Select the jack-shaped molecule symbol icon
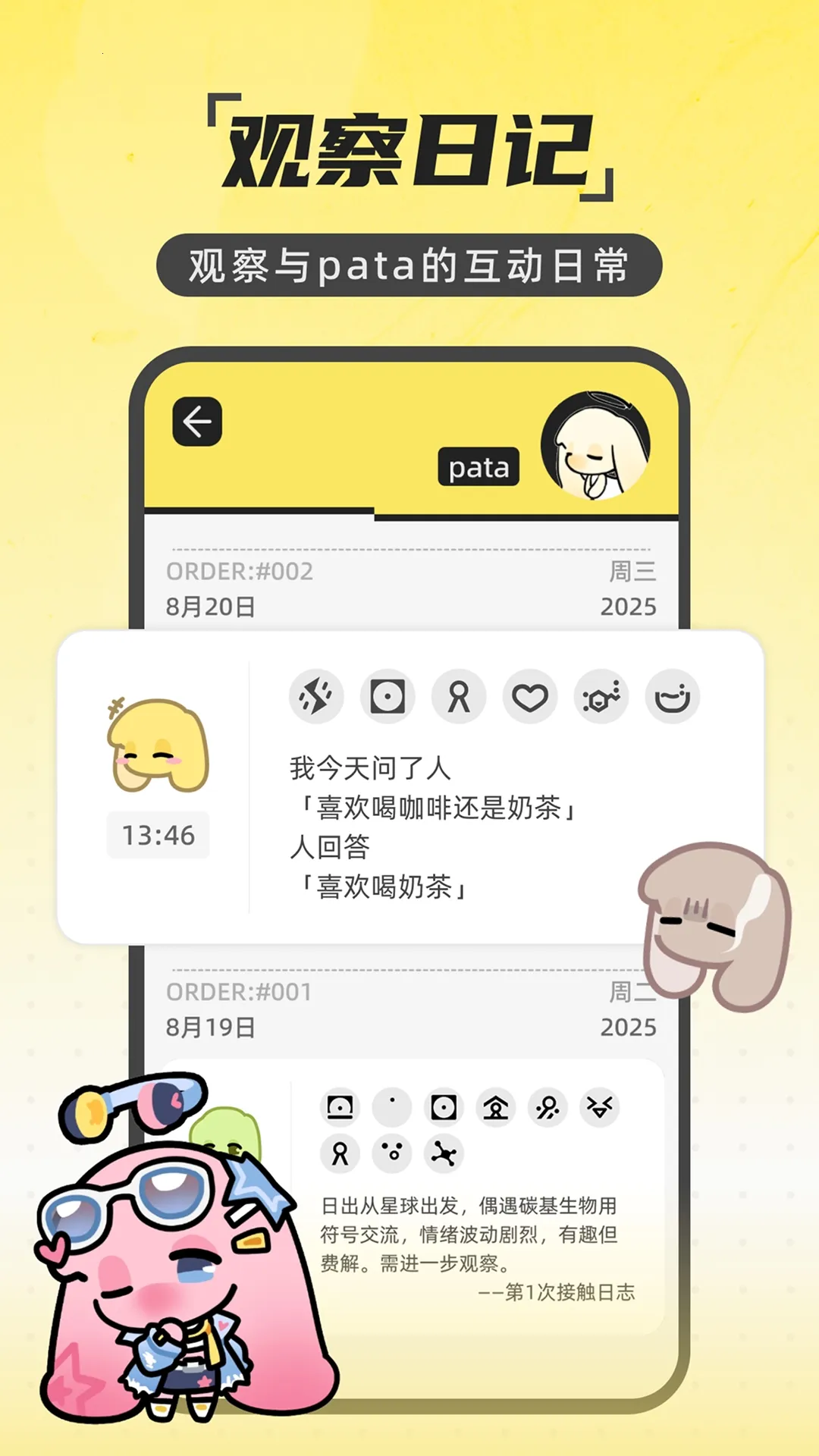 [444, 1151]
